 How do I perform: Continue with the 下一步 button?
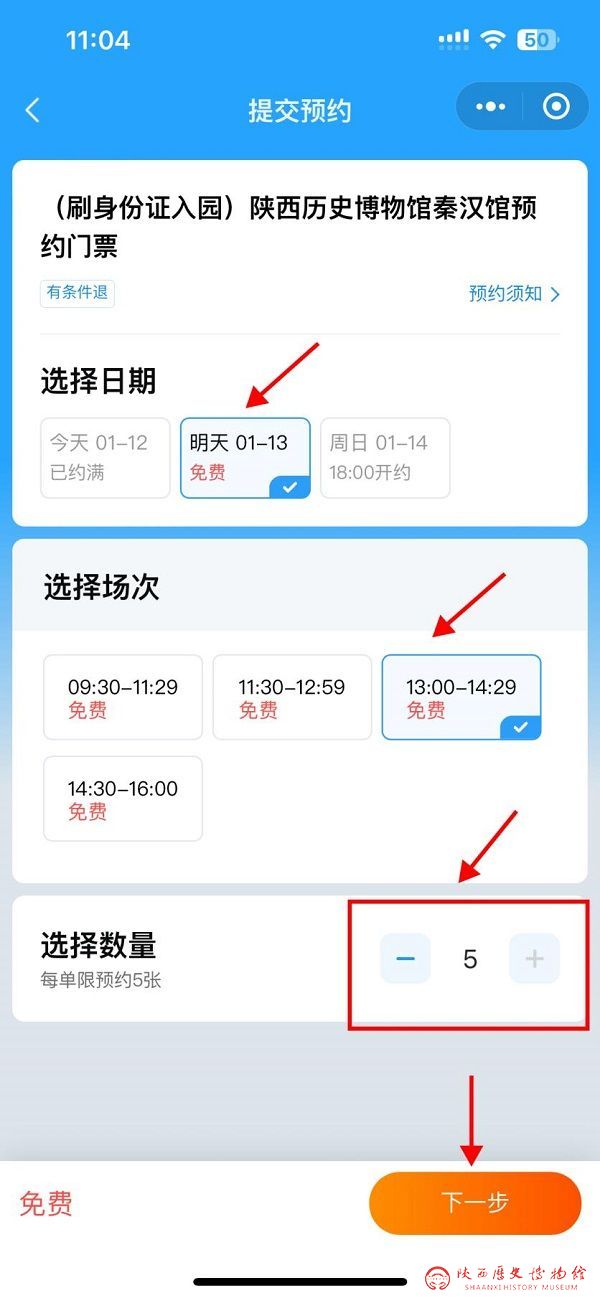[475, 1203]
